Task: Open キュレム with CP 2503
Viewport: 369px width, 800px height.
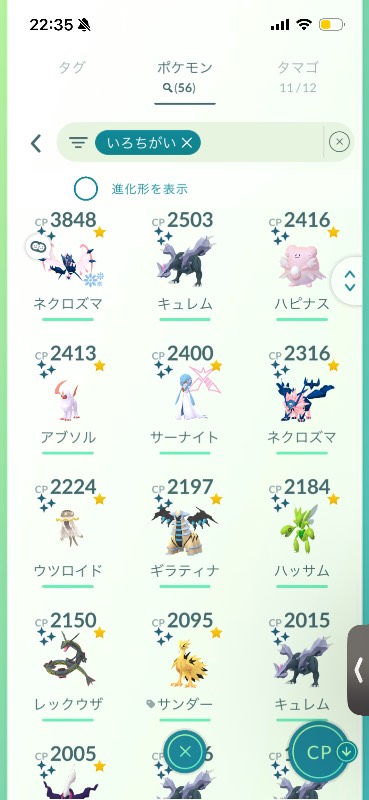Action: (x=184, y=265)
